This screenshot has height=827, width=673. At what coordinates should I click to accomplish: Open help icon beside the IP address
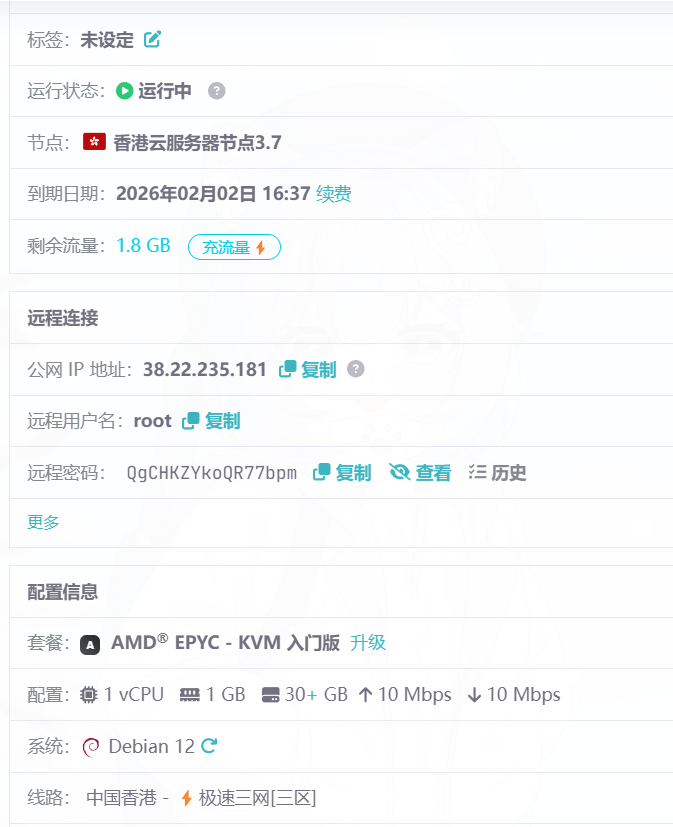356,369
